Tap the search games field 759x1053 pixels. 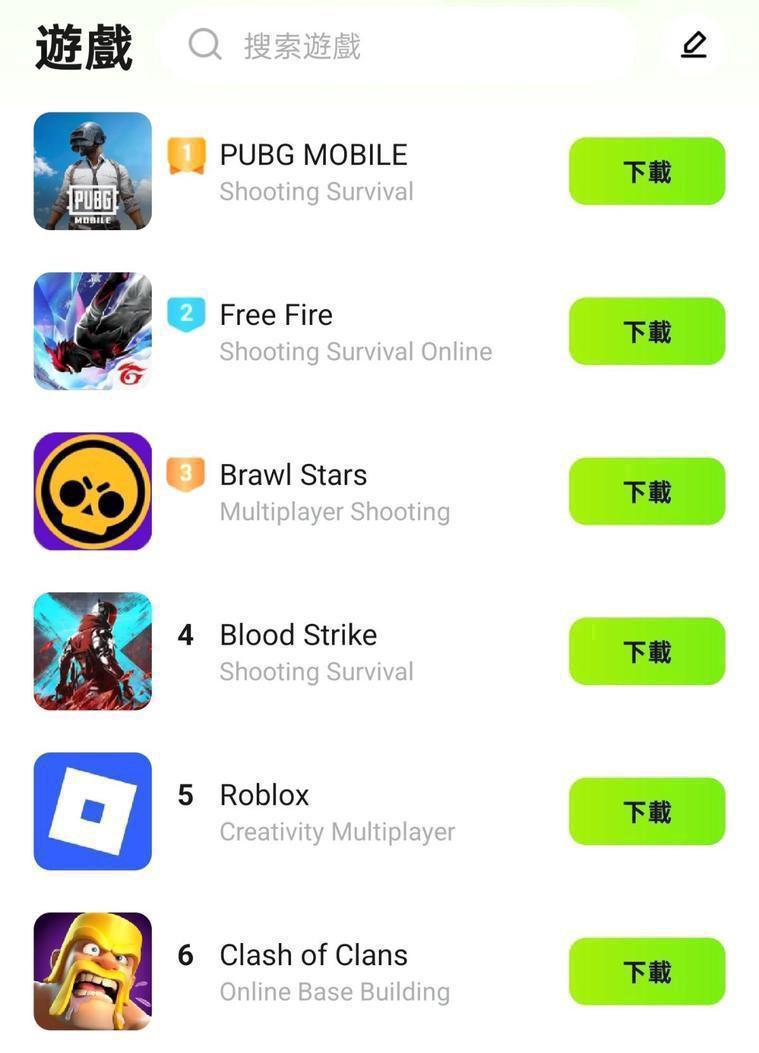coord(400,46)
